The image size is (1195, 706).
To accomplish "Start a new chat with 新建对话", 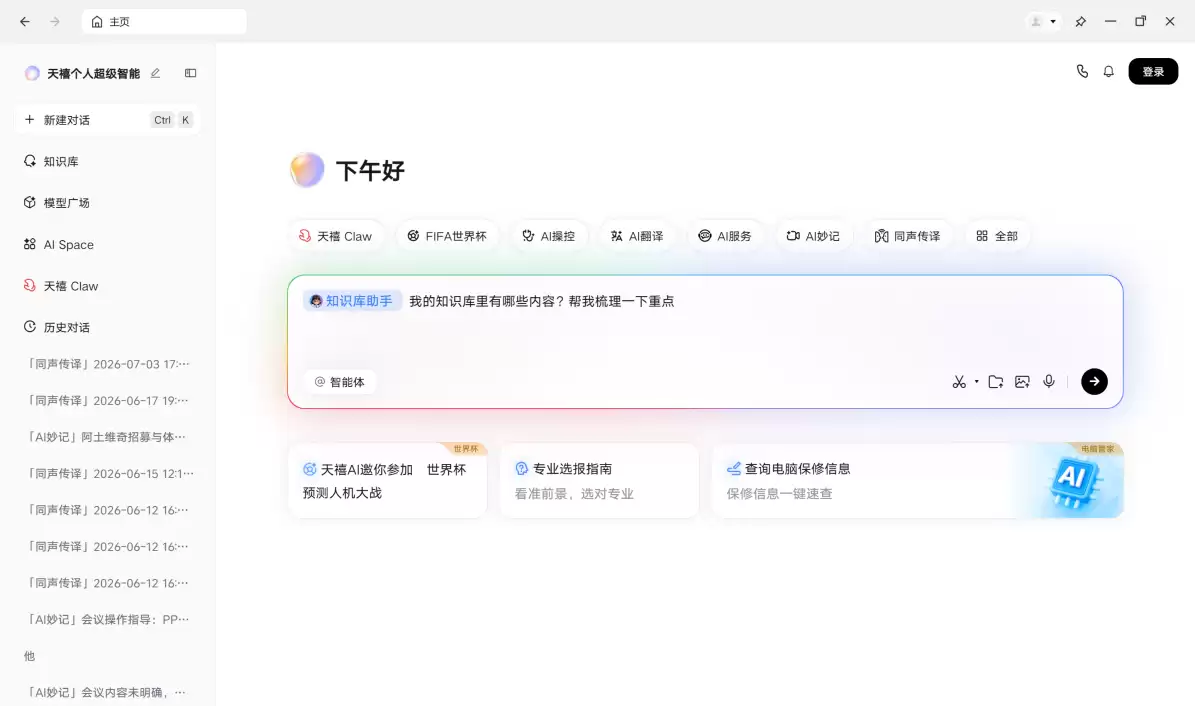I will (107, 120).
